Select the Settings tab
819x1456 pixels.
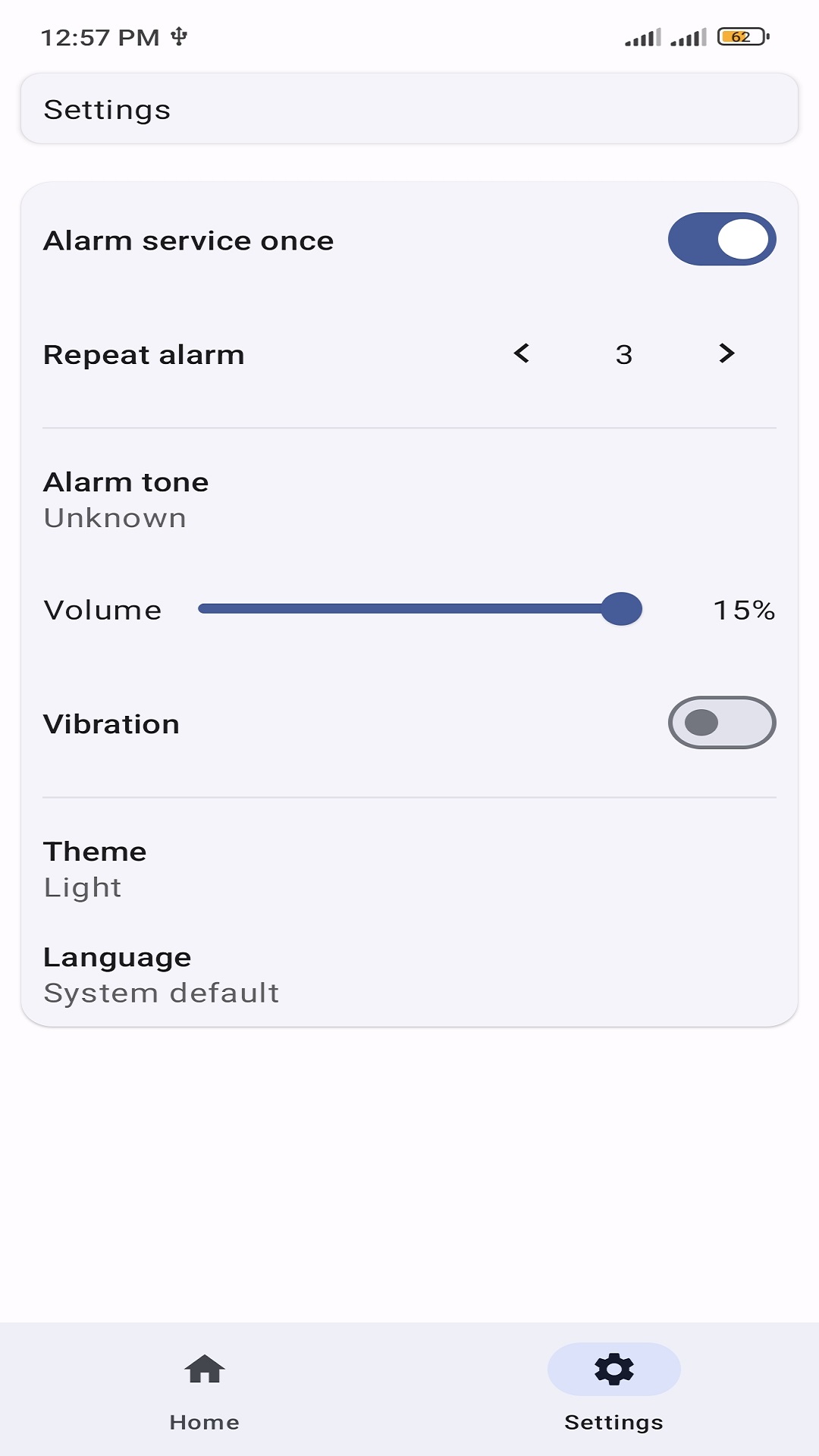click(x=613, y=1389)
